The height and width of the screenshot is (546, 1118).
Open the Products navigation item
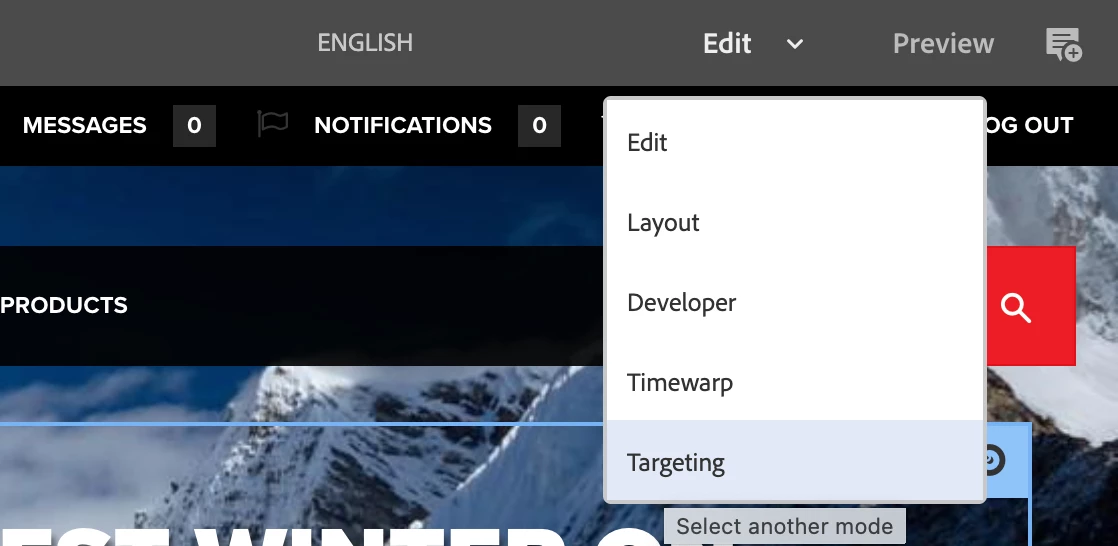tap(64, 306)
